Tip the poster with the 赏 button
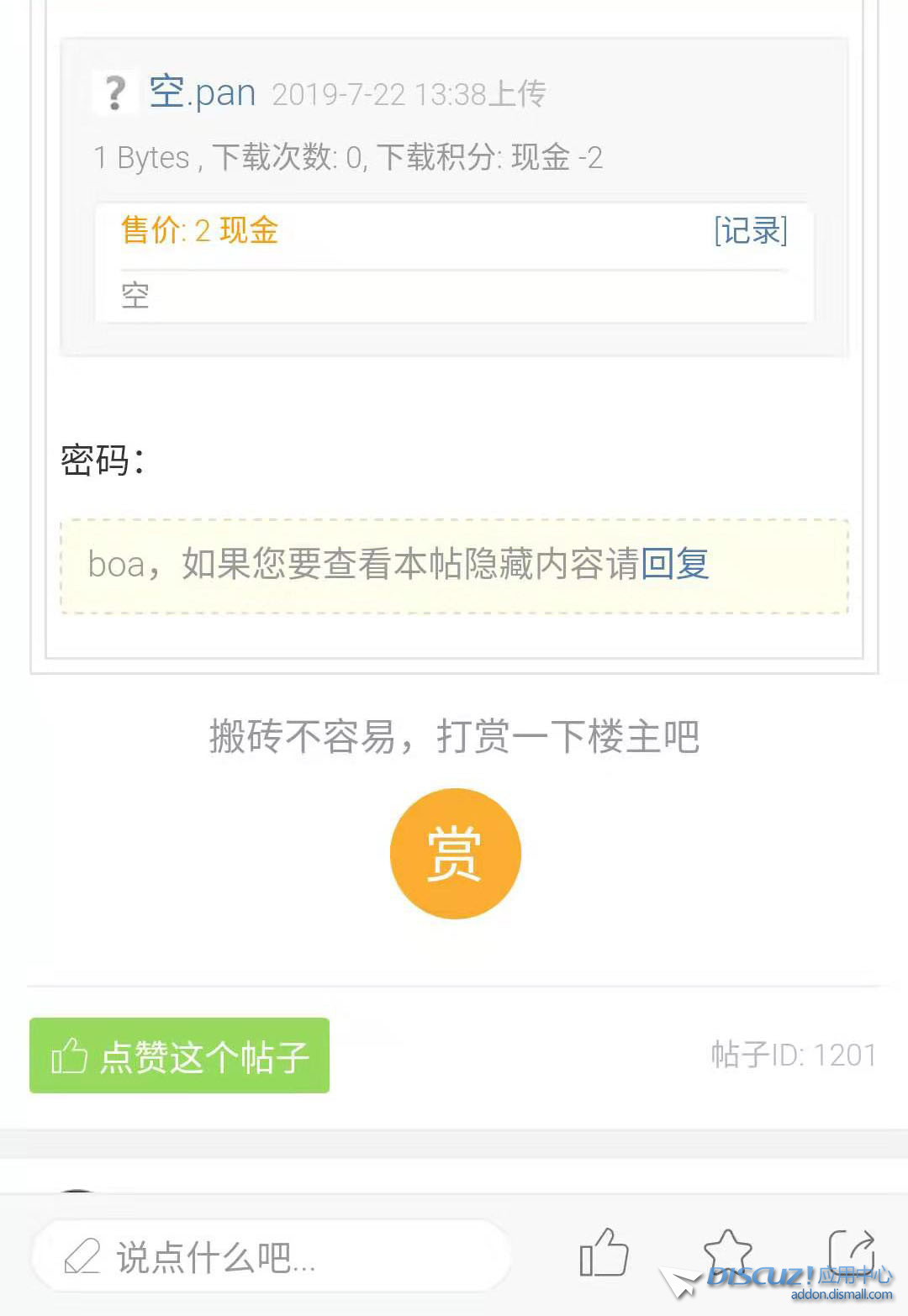The image size is (908, 1316). point(455,853)
